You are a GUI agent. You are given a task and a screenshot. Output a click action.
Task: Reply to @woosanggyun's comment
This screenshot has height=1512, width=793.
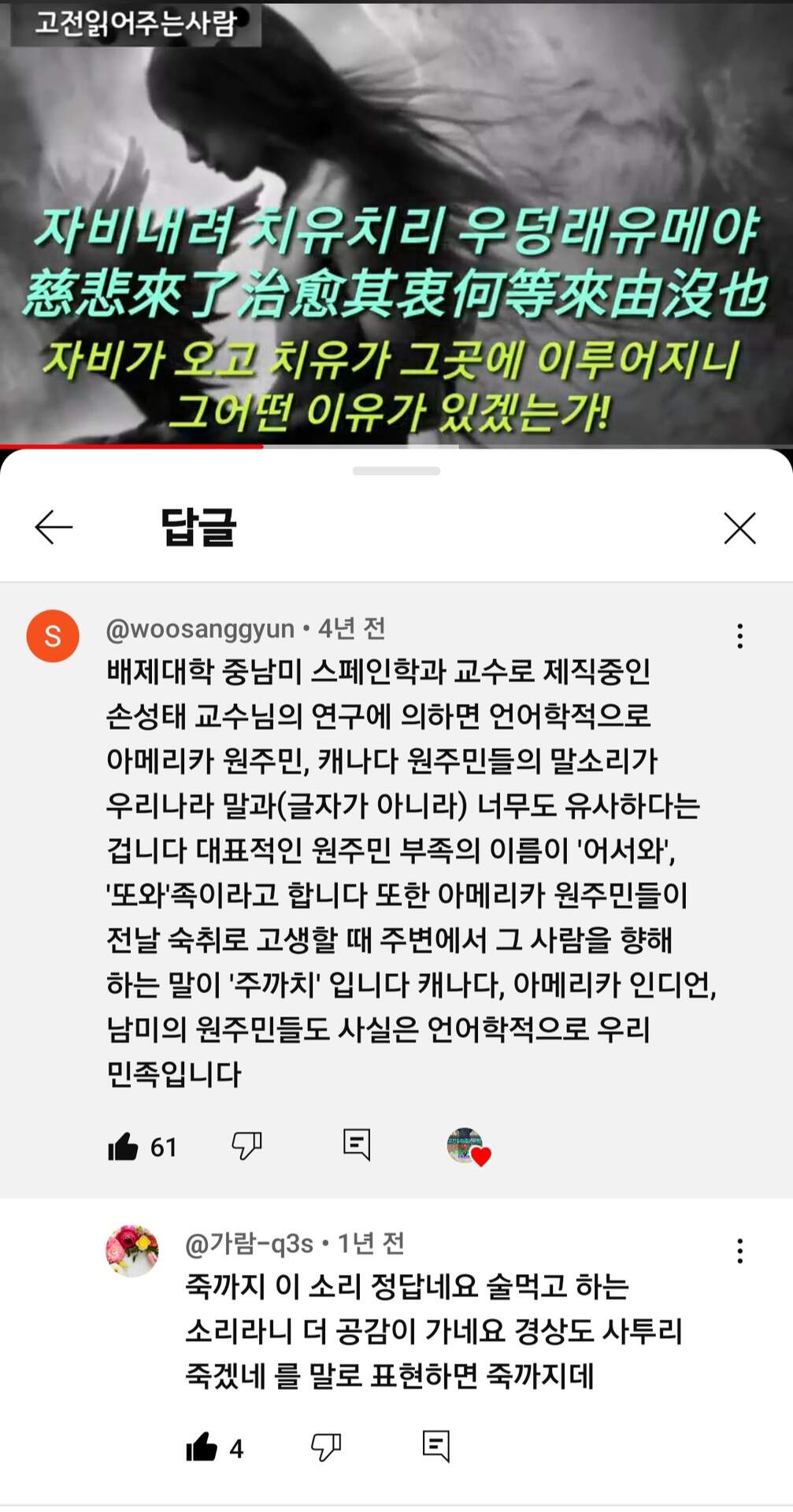(x=357, y=1144)
